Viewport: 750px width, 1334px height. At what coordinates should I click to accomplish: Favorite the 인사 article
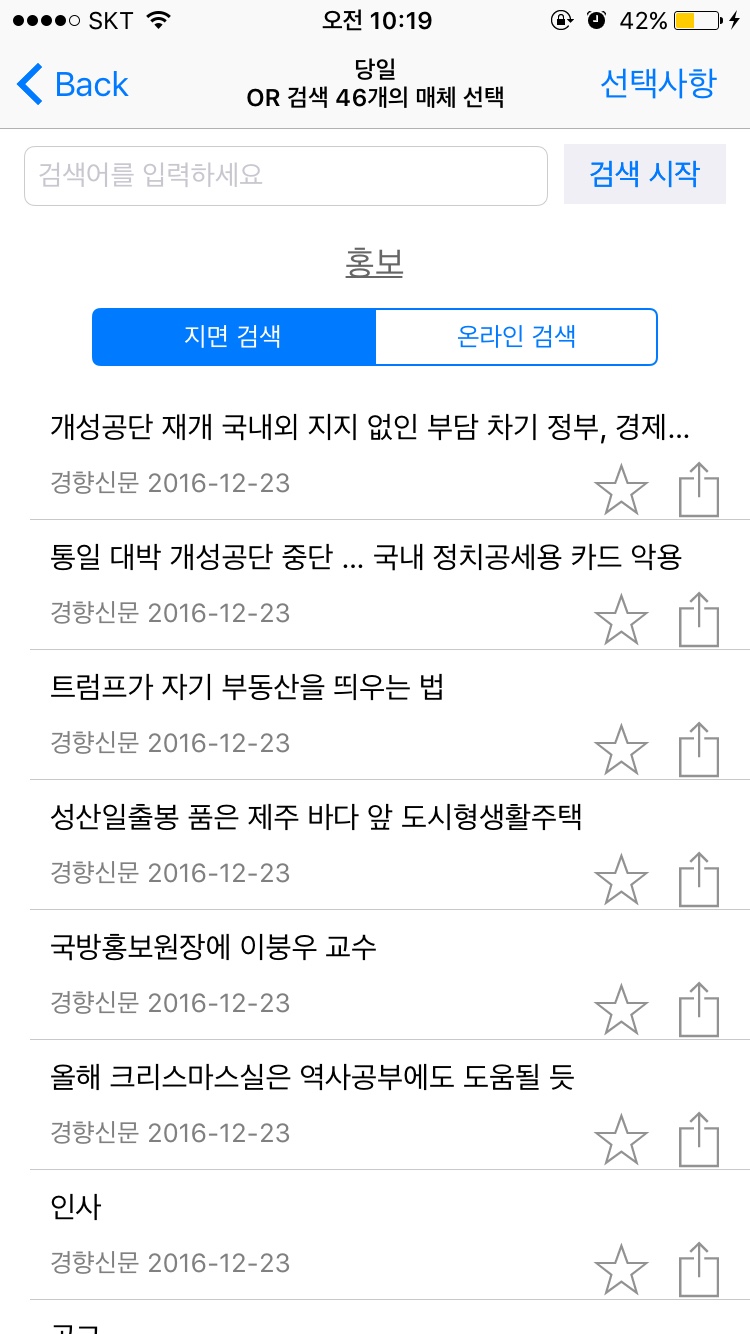[621, 1270]
